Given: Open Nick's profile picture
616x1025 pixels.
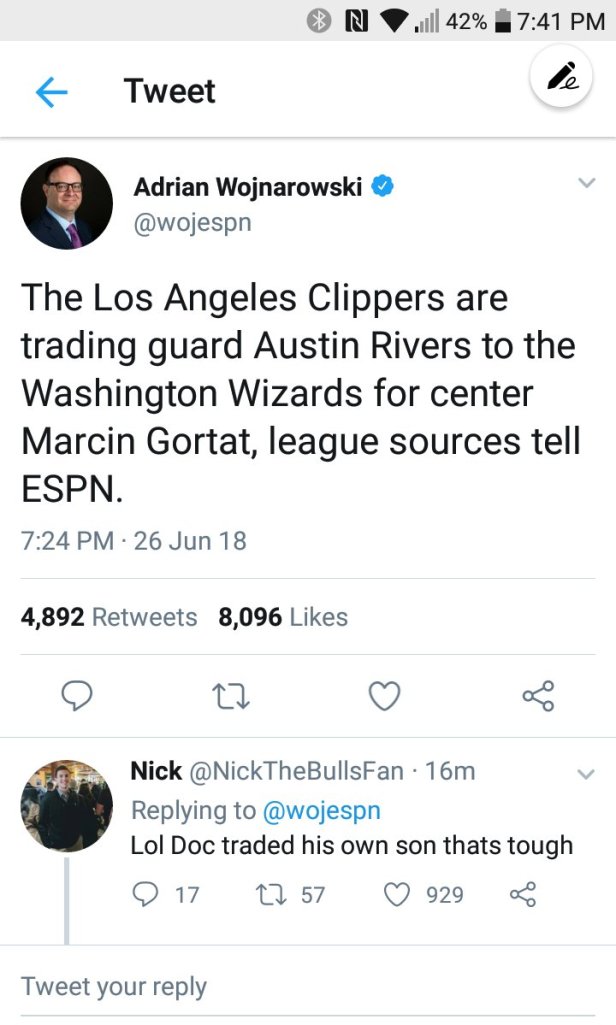Looking at the screenshot, I should click(66, 805).
